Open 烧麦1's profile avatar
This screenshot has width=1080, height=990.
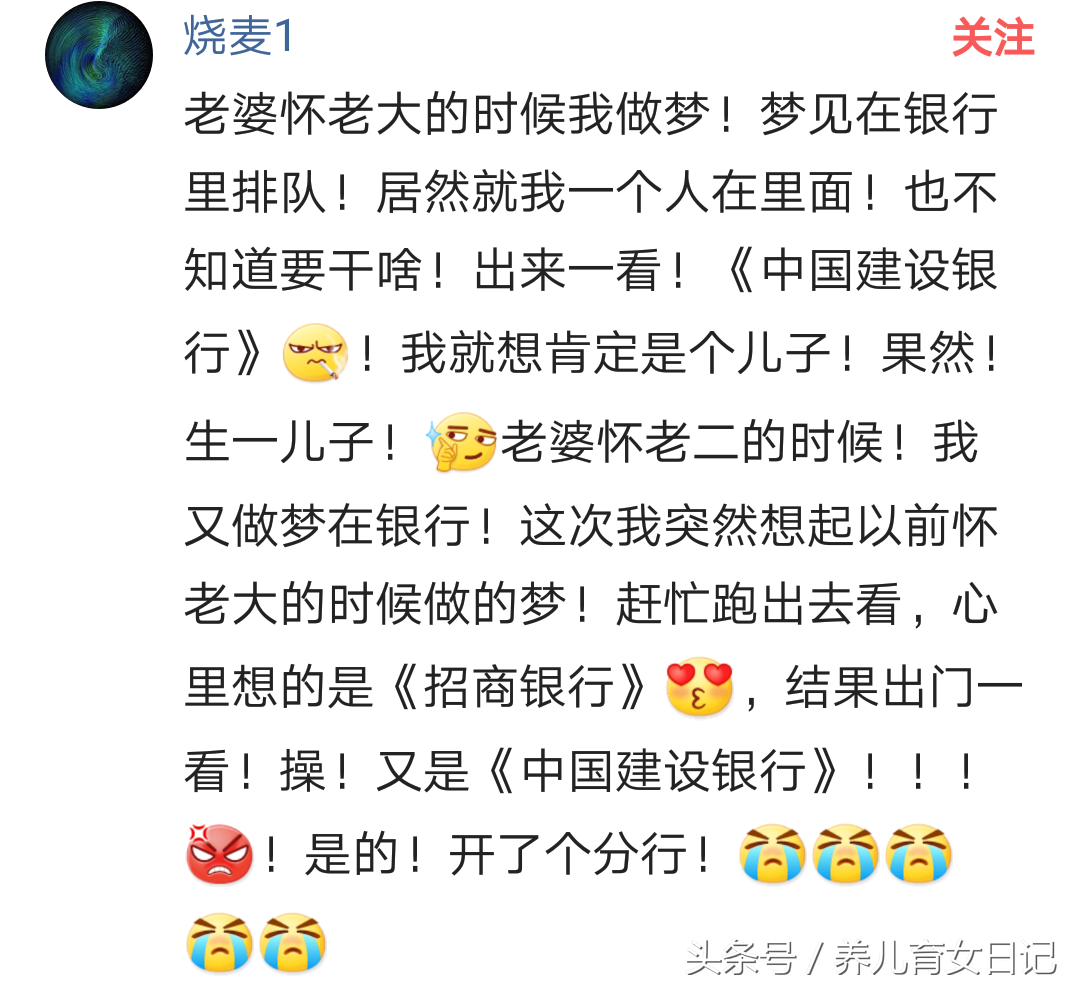[x=99, y=55]
